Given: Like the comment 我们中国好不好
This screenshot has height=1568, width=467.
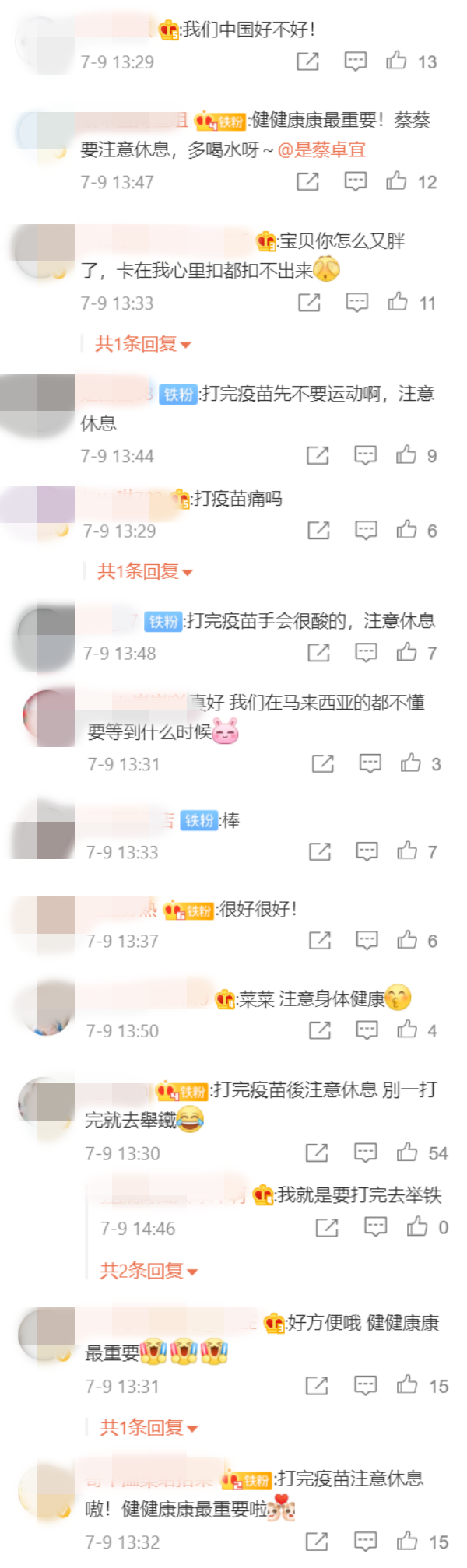Looking at the screenshot, I should click(x=397, y=61).
